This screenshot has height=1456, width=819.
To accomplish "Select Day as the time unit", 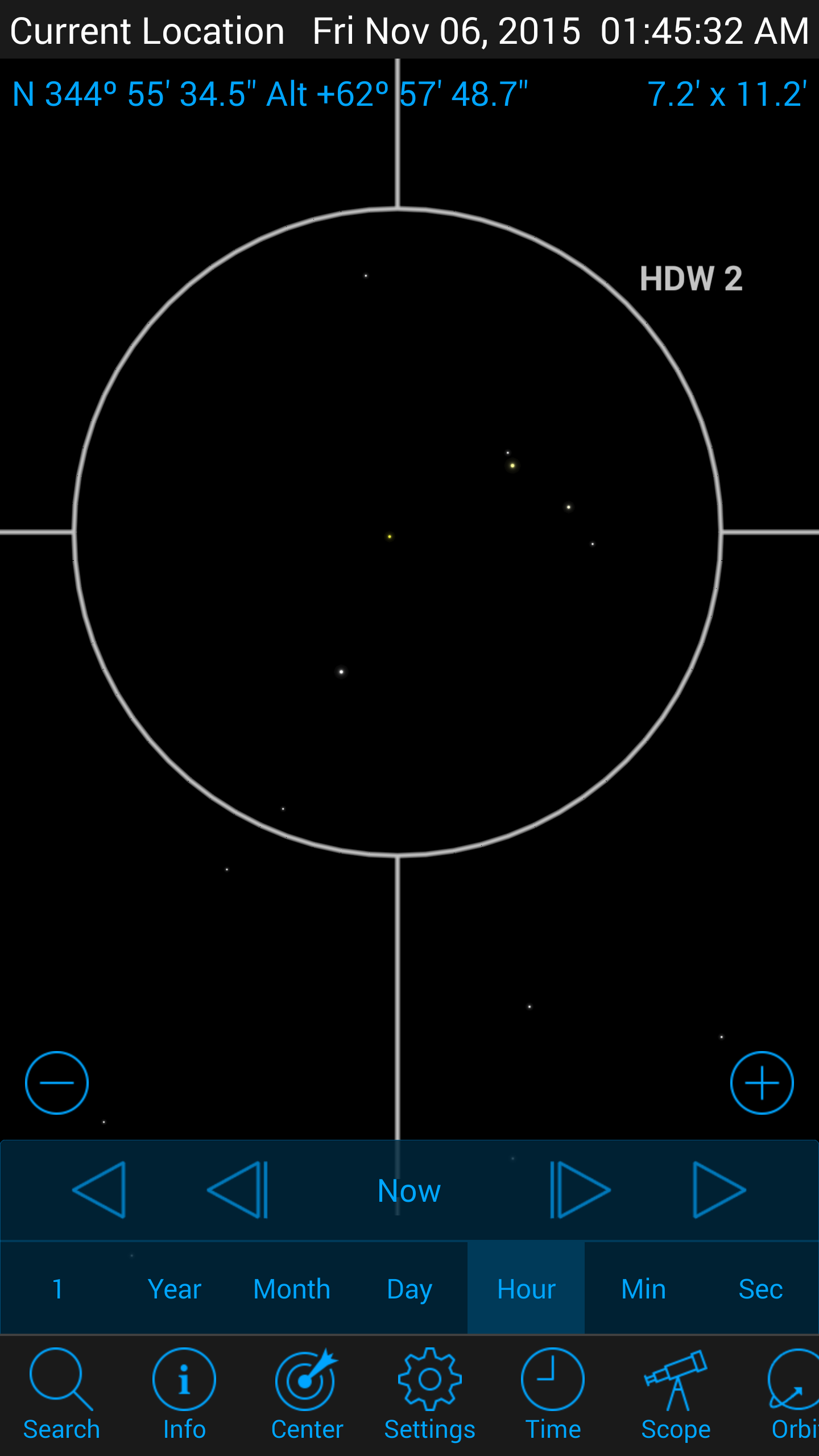I will click(409, 1289).
